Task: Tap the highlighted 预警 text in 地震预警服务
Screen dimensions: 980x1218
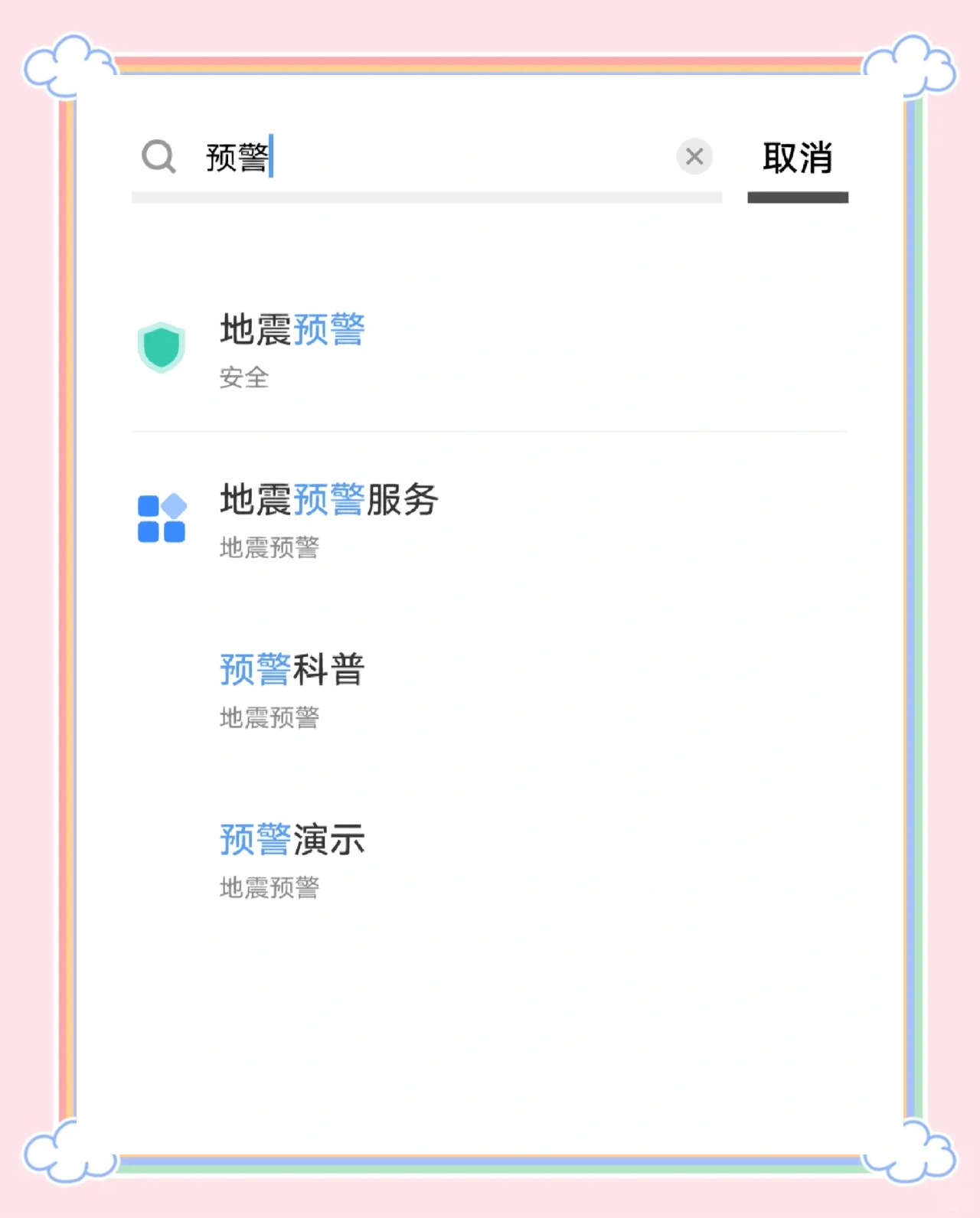Action: (329, 500)
